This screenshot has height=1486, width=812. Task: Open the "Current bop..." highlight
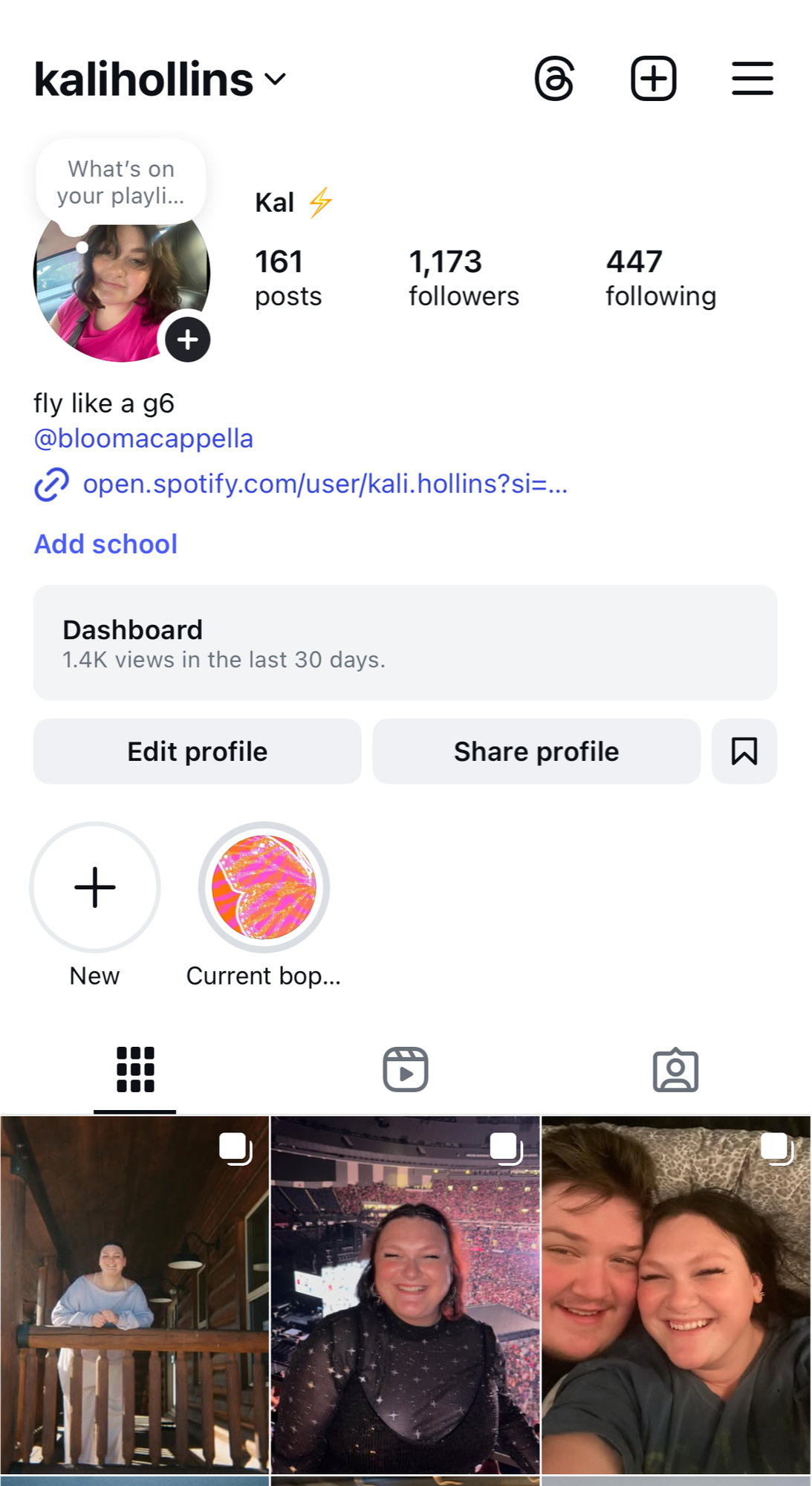[264, 887]
